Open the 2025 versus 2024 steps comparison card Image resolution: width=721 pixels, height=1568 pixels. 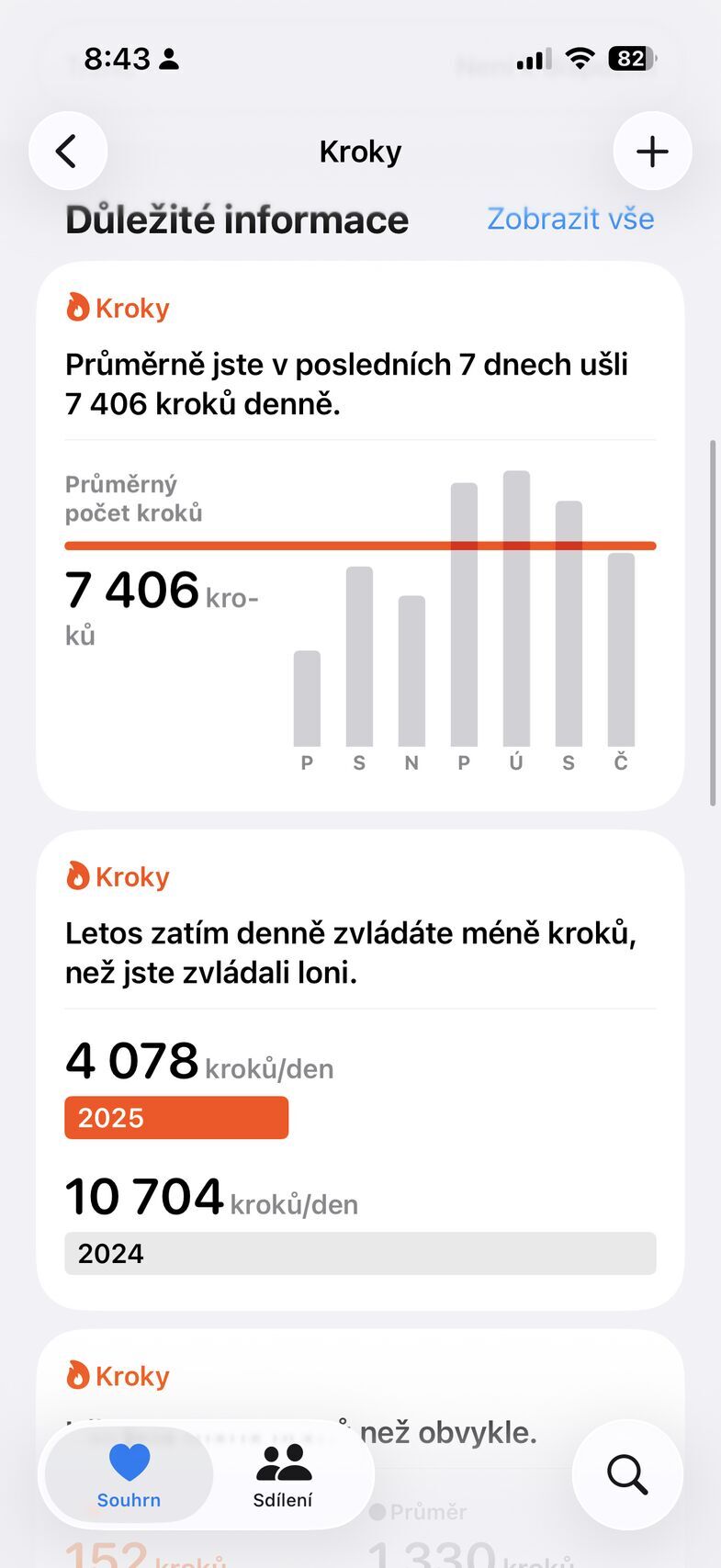coord(360,1069)
